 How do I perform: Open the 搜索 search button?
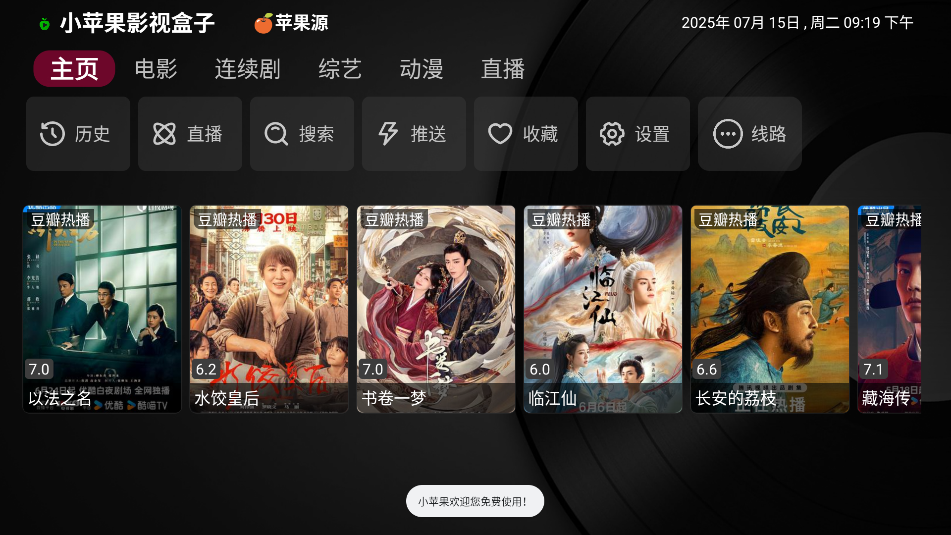pyautogui.click(x=302, y=134)
